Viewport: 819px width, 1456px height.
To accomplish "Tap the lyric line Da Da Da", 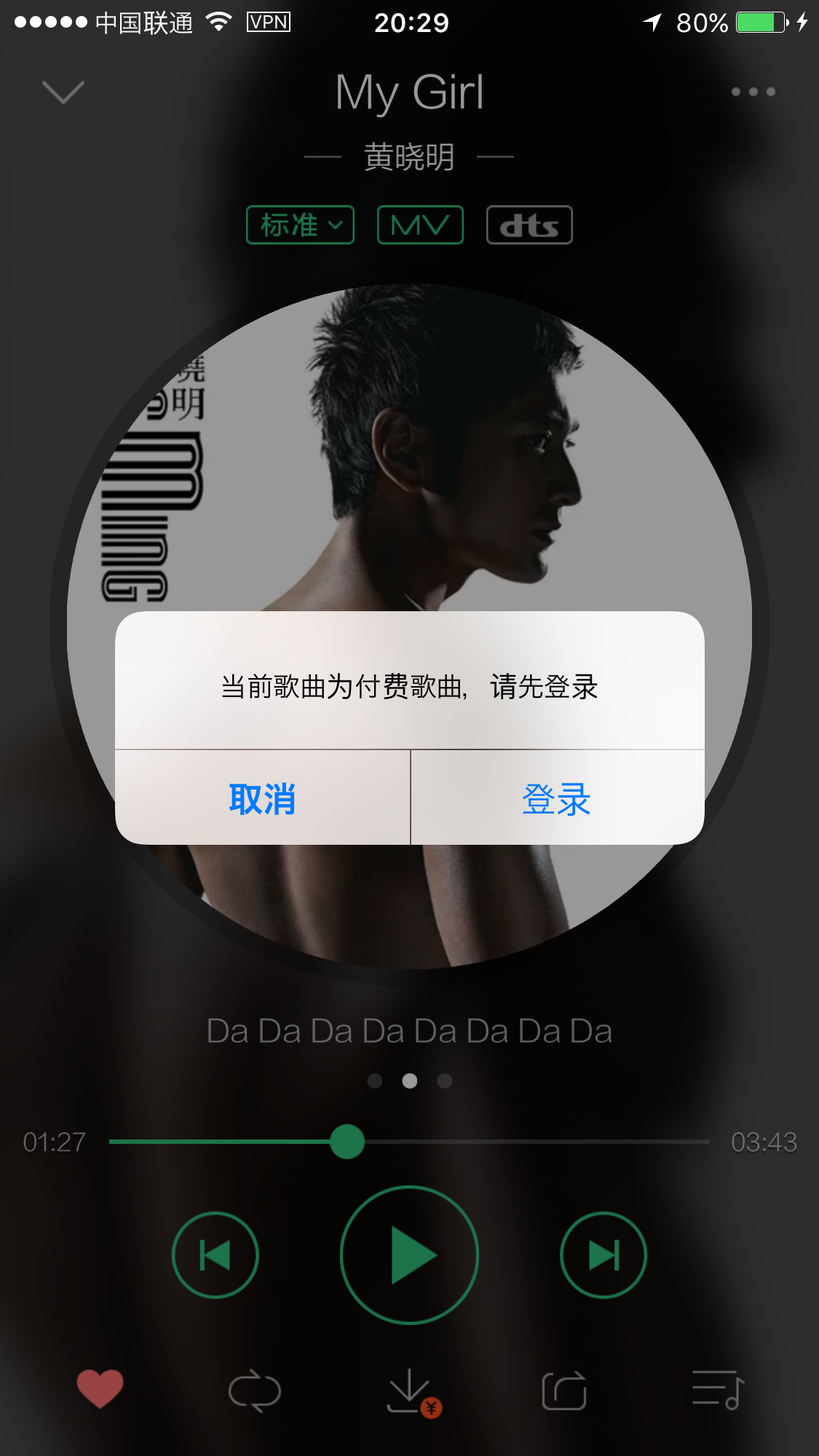I will 409,1030.
